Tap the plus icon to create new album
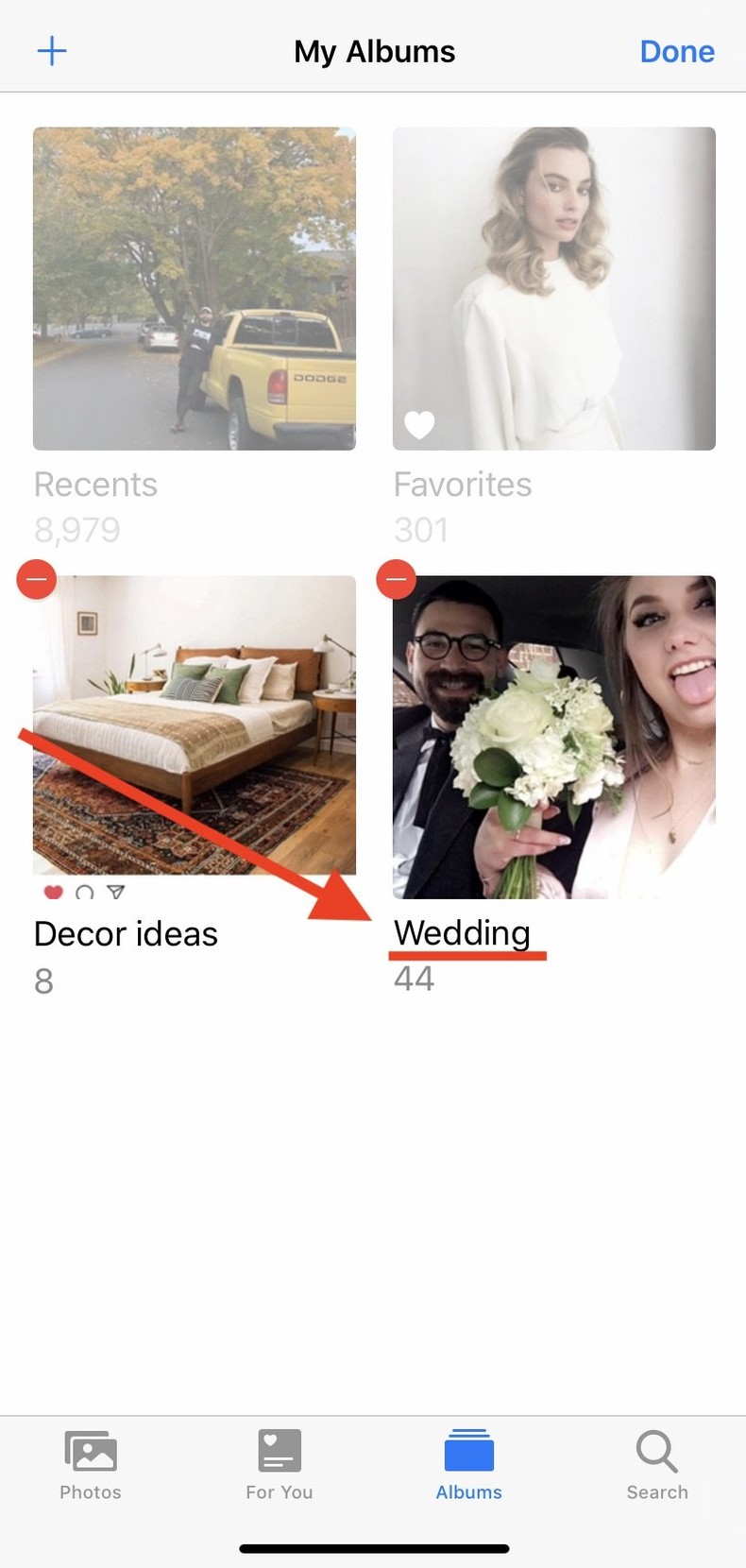Screen dimensions: 746x1568 click(52, 51)
